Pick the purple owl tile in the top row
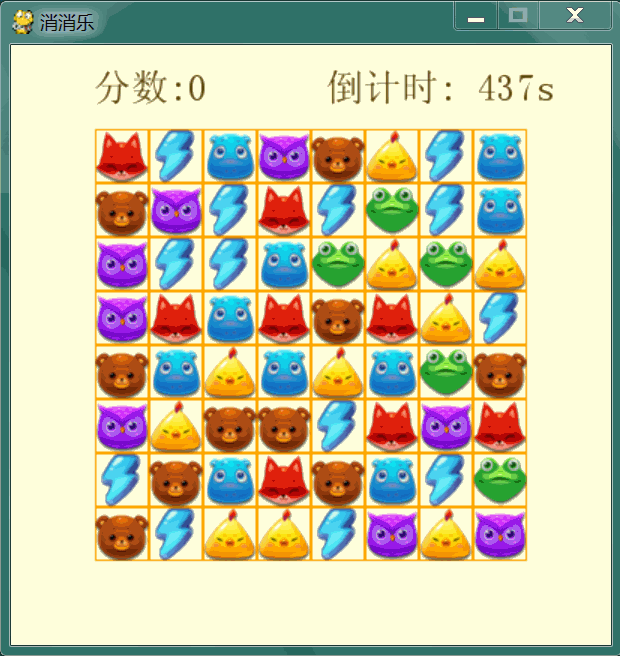620x656 pixels. pos(284,156)
